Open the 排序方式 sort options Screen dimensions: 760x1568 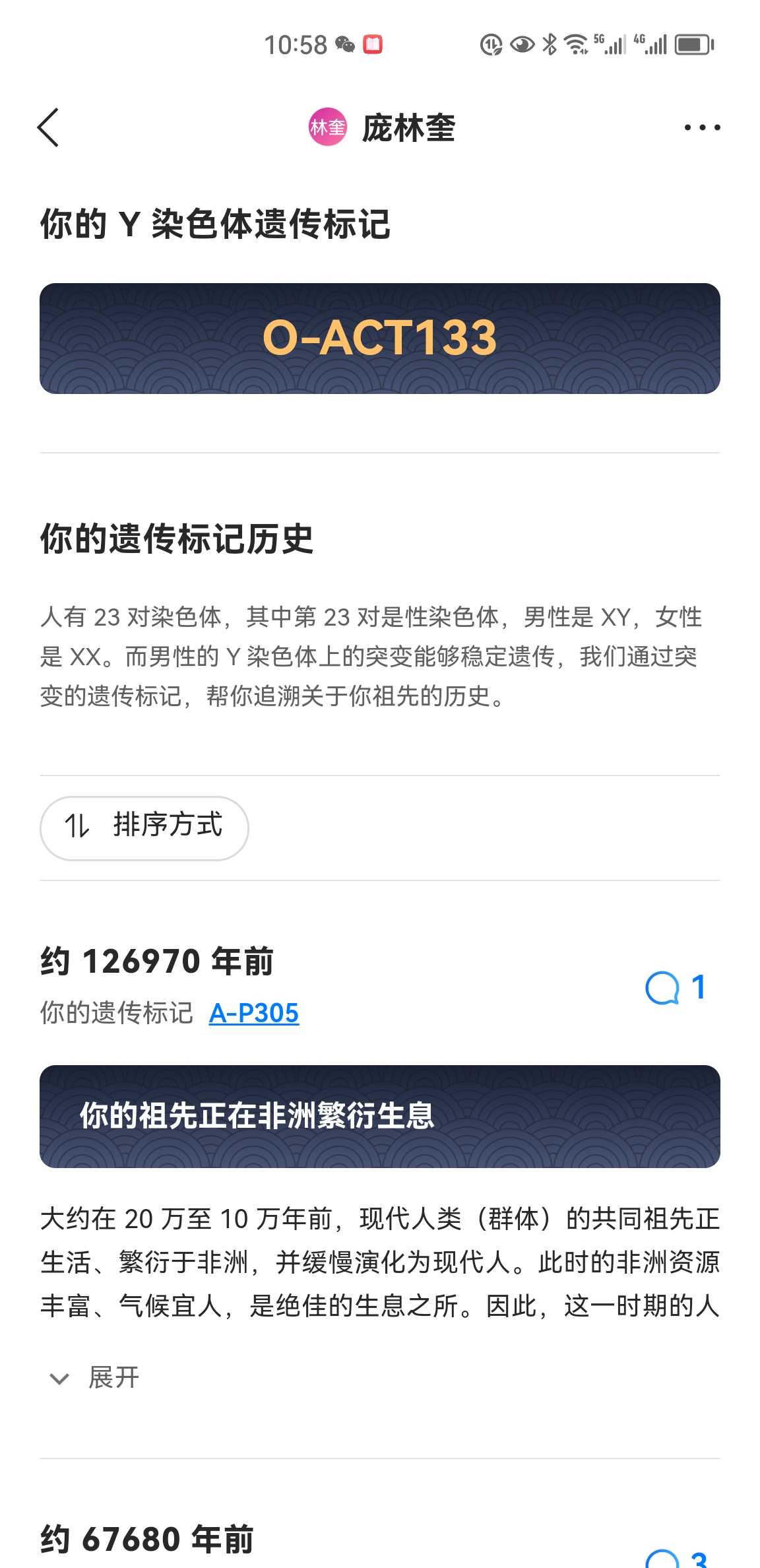tap(144, 828)
